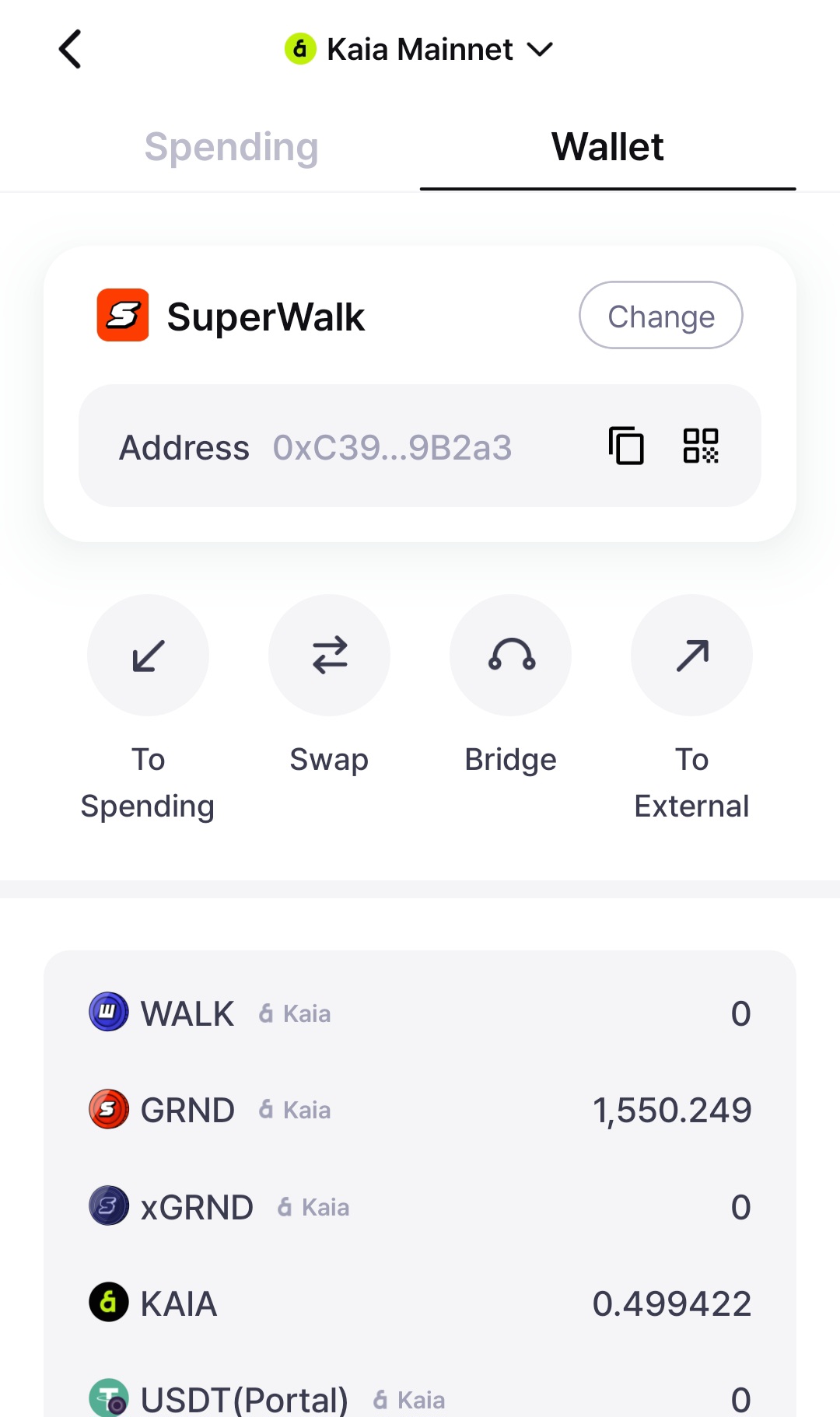Send funds To External
This screenshot has width=840, height=1417.
tap(691, 656)
